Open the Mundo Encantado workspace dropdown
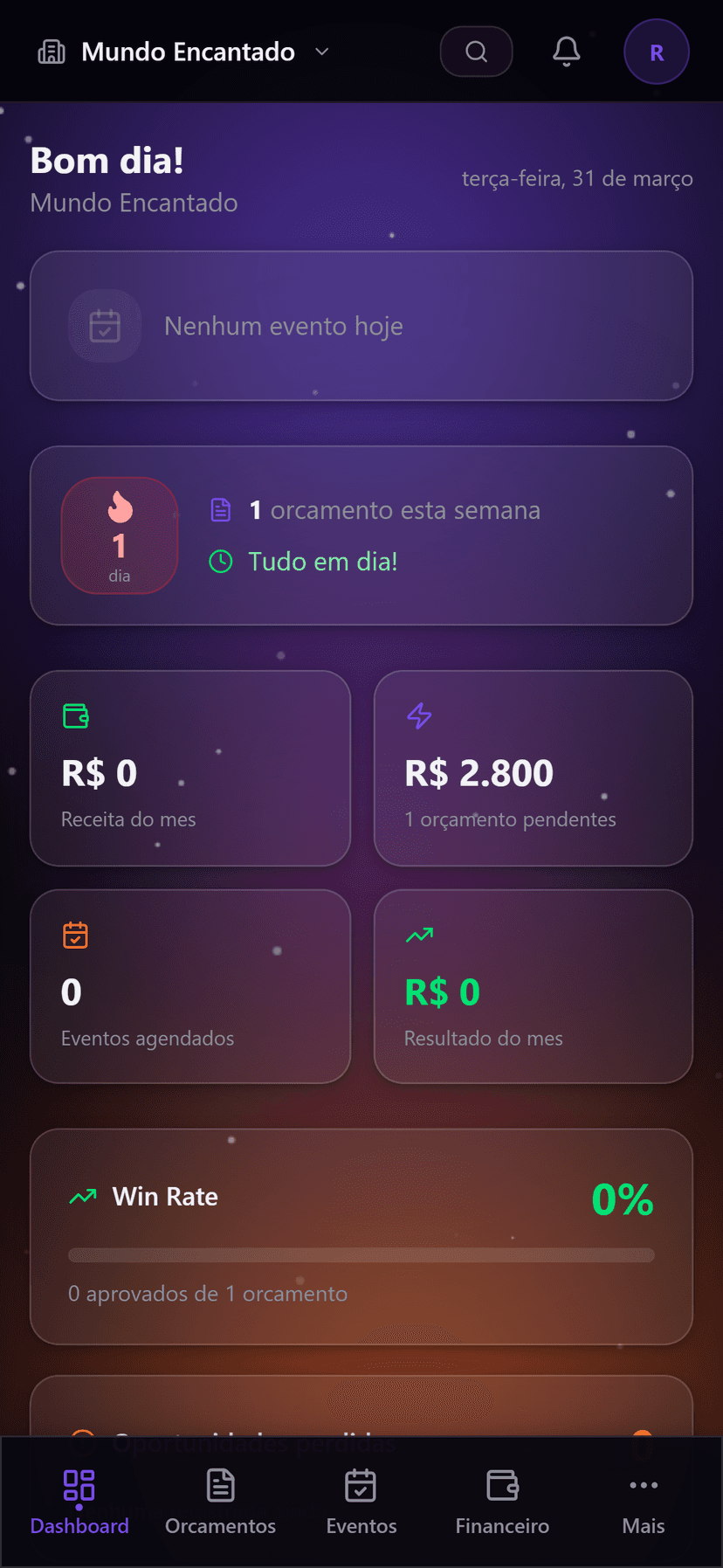This screenshot has width=723, height=1568. 321,52
